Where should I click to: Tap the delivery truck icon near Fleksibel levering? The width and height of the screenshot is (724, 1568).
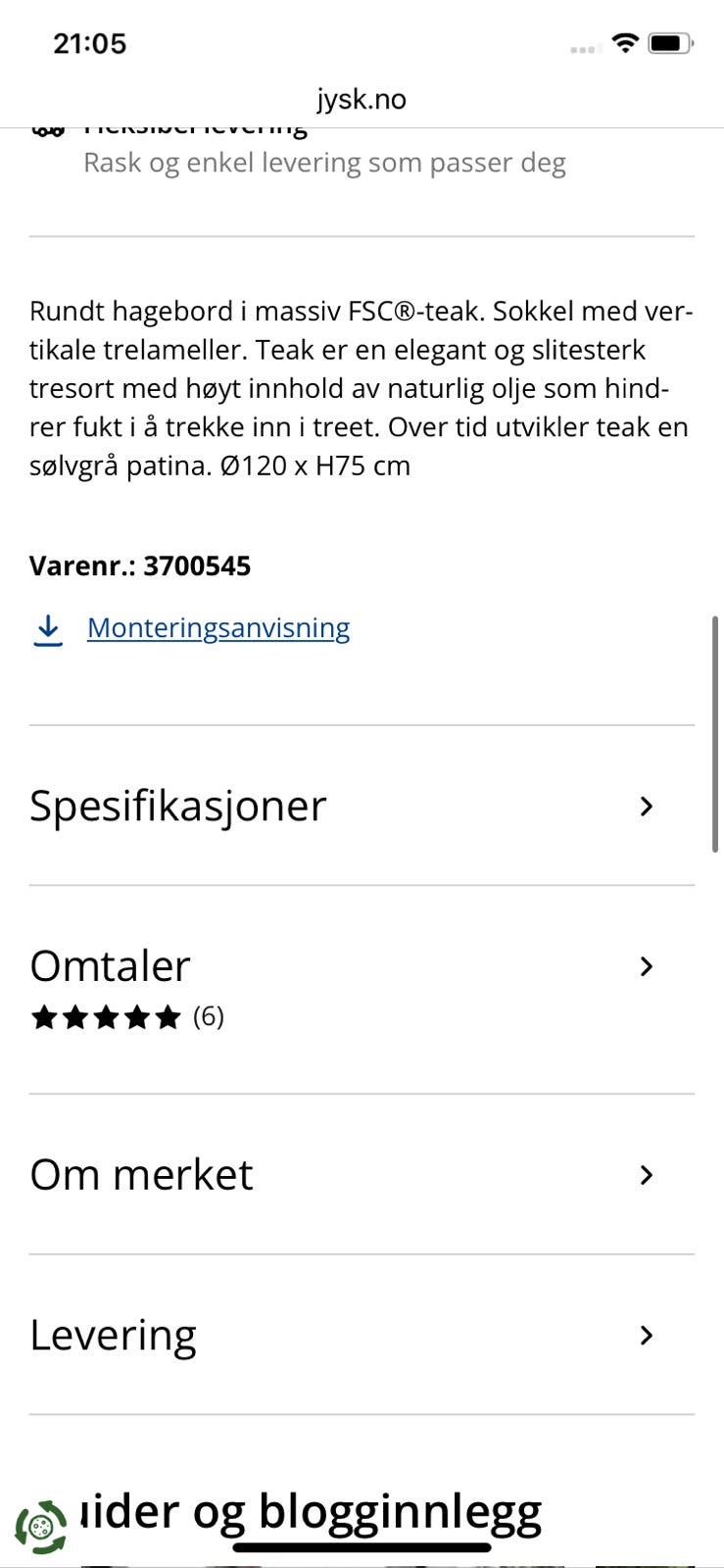[x=49, y=127]
